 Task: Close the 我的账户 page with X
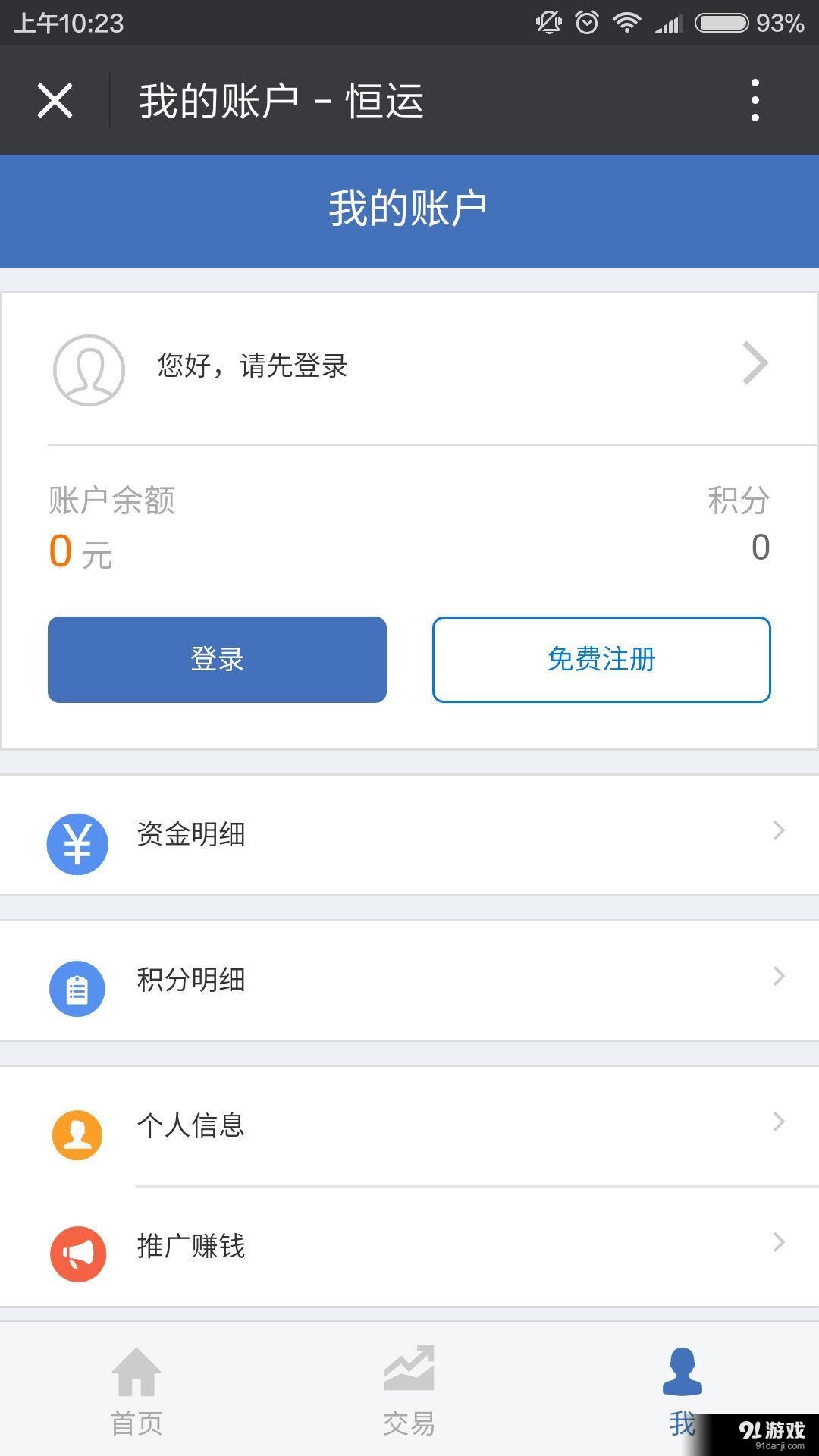click(x=55, y=99)
